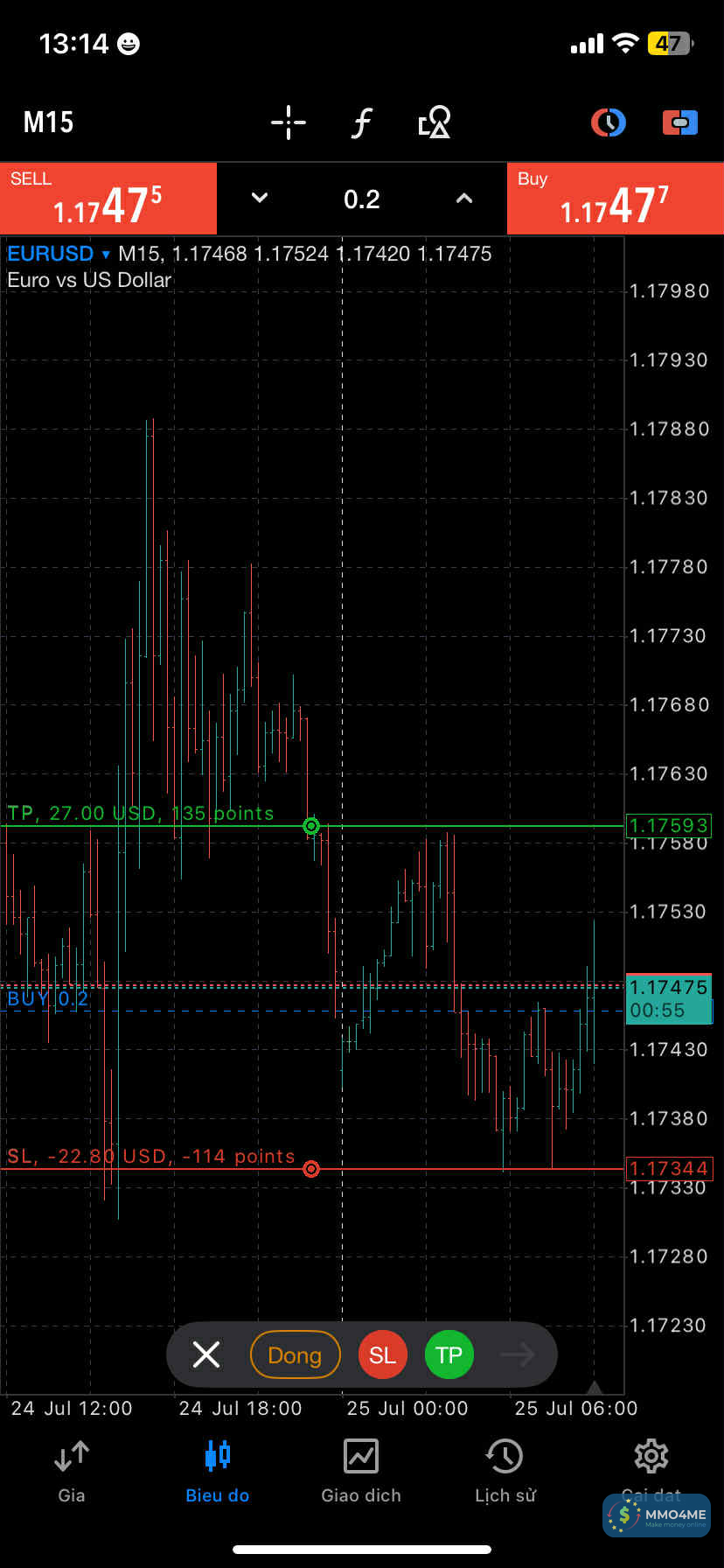This screenshot has height=1568, width=724.
Task: Open the indicators function icon
Action: click(361, 122)
